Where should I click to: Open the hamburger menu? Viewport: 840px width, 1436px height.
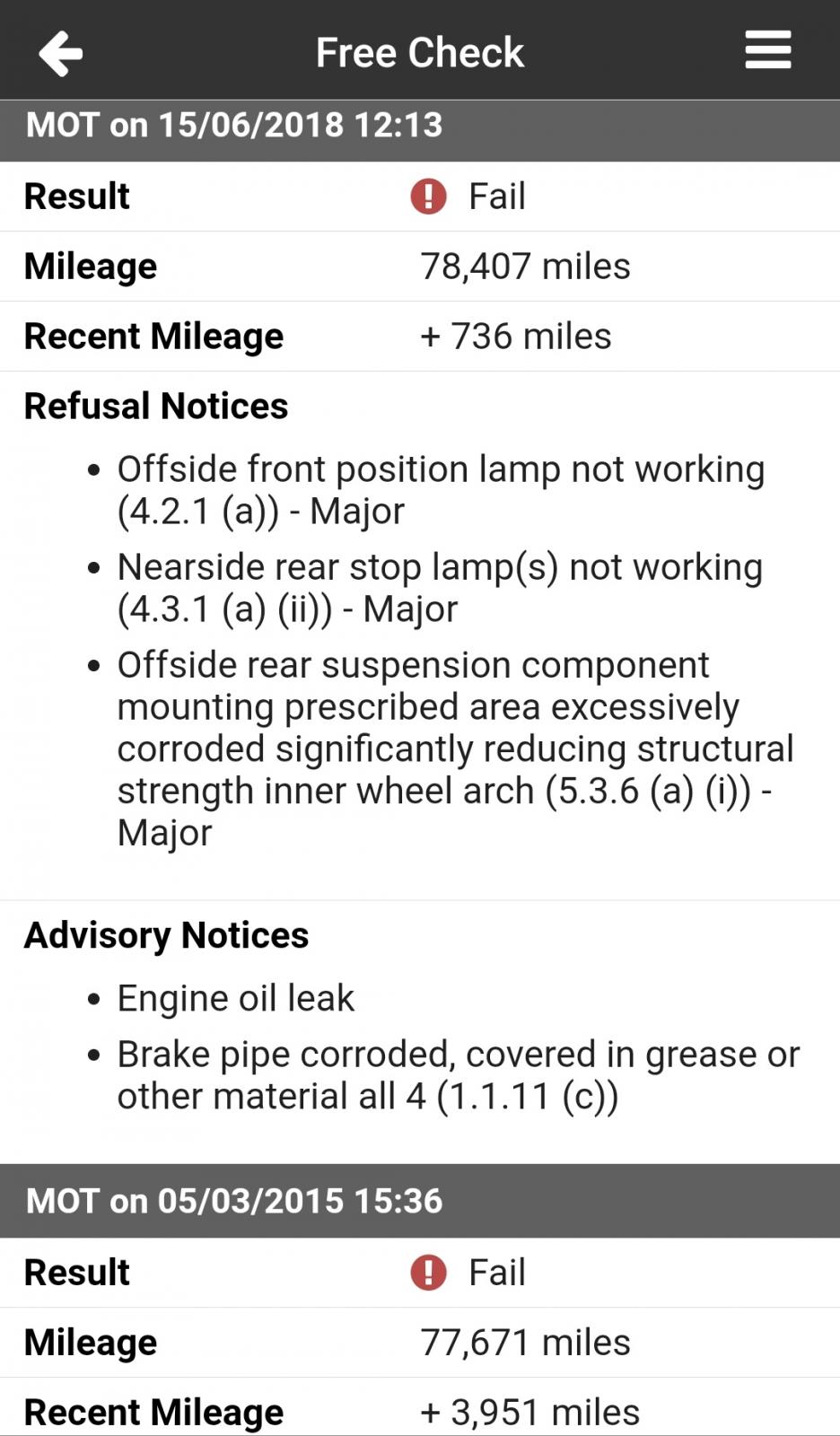(768, 50)
